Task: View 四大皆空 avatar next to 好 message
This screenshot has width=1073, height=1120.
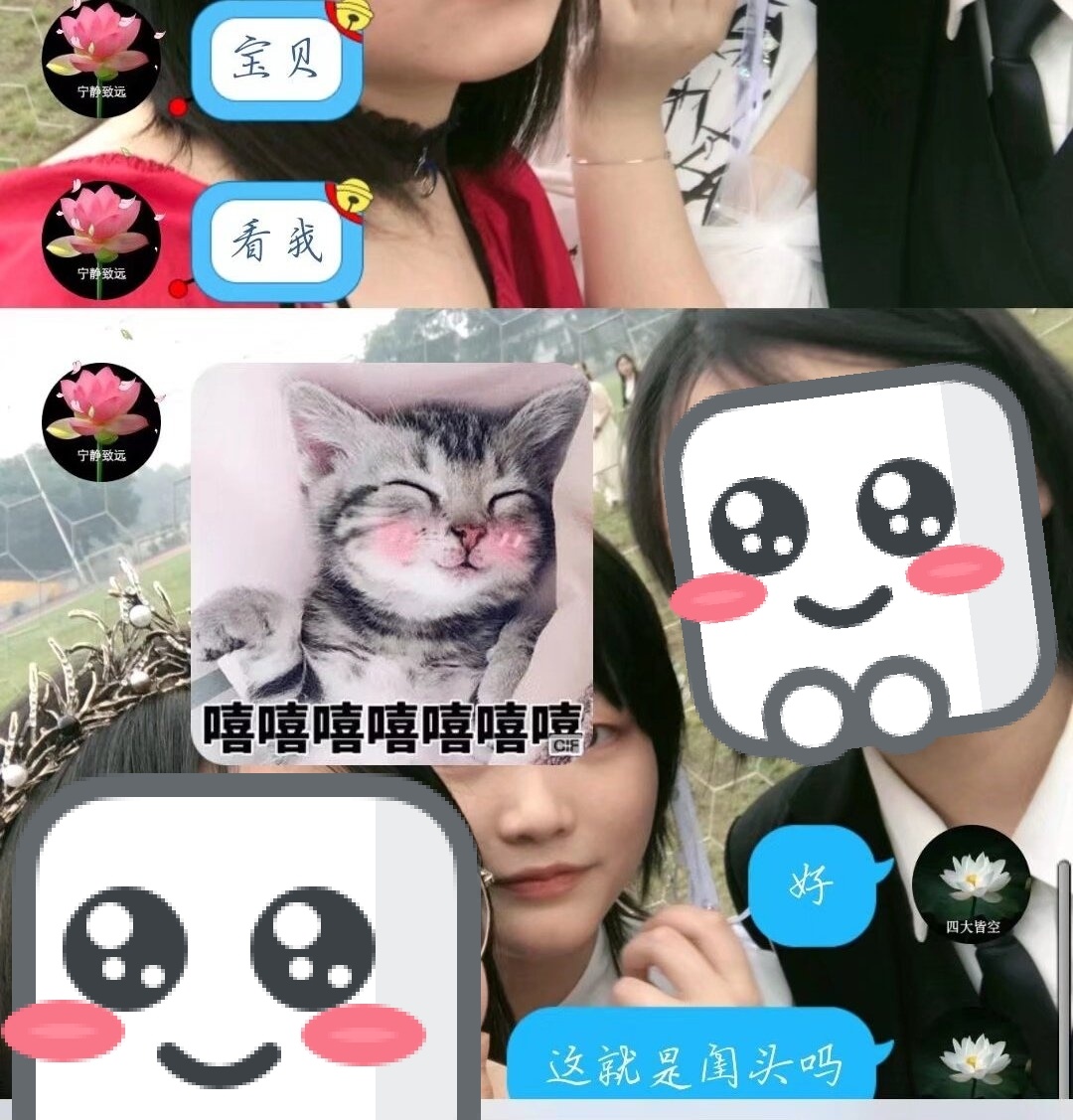Action: (972, 884)
